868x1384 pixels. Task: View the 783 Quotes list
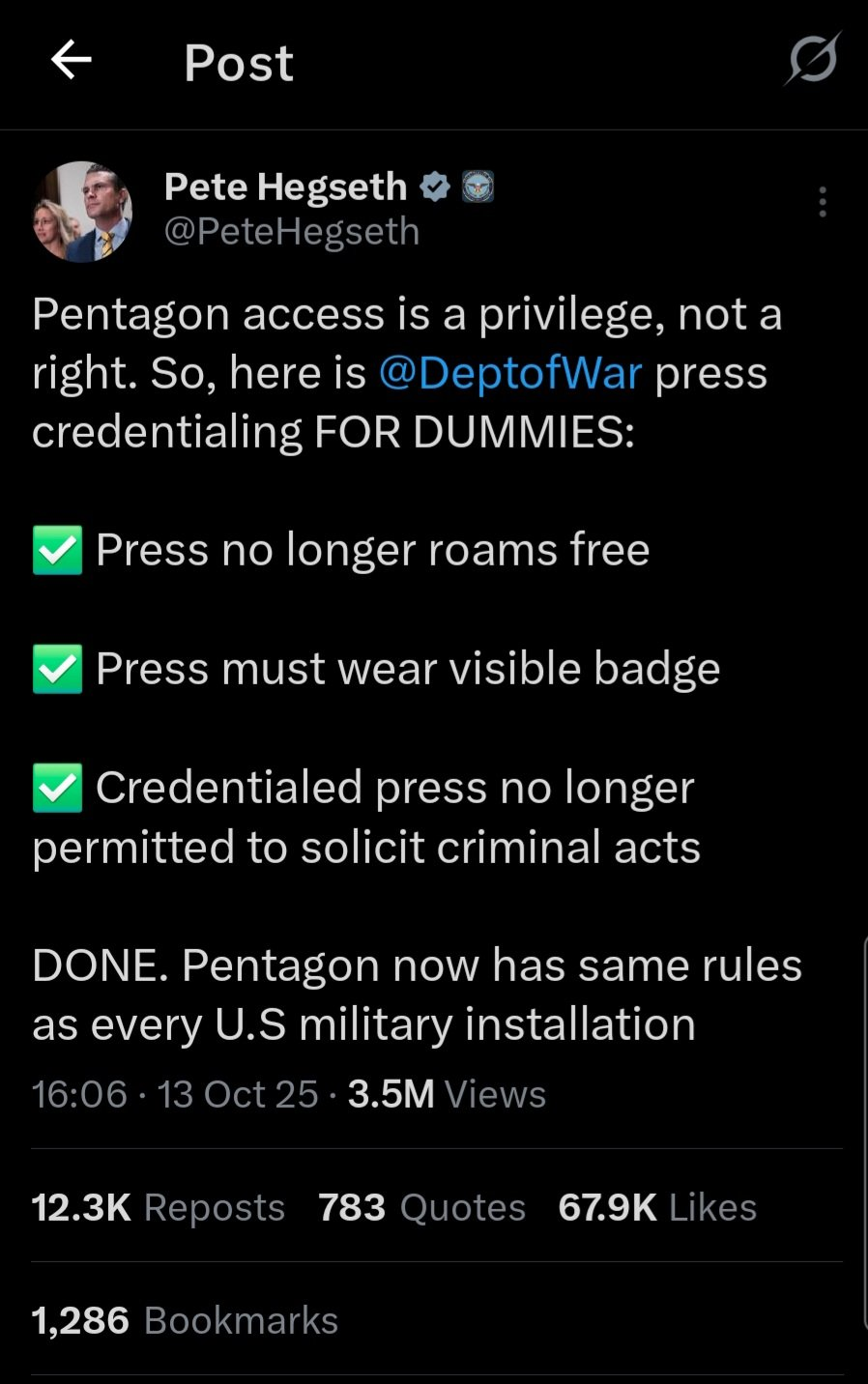coord(421,1207)
